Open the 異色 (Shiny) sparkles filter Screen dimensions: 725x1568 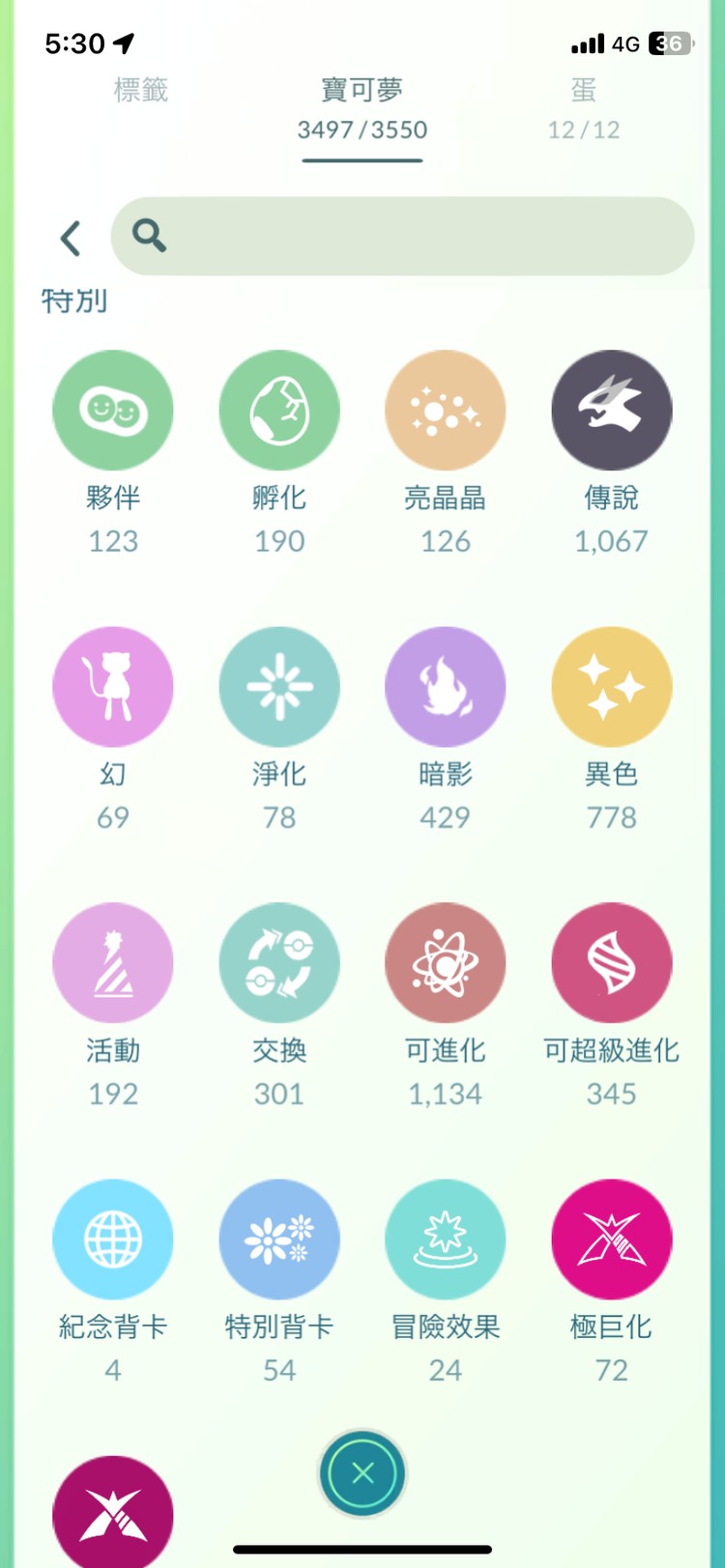tap(611, 686)
